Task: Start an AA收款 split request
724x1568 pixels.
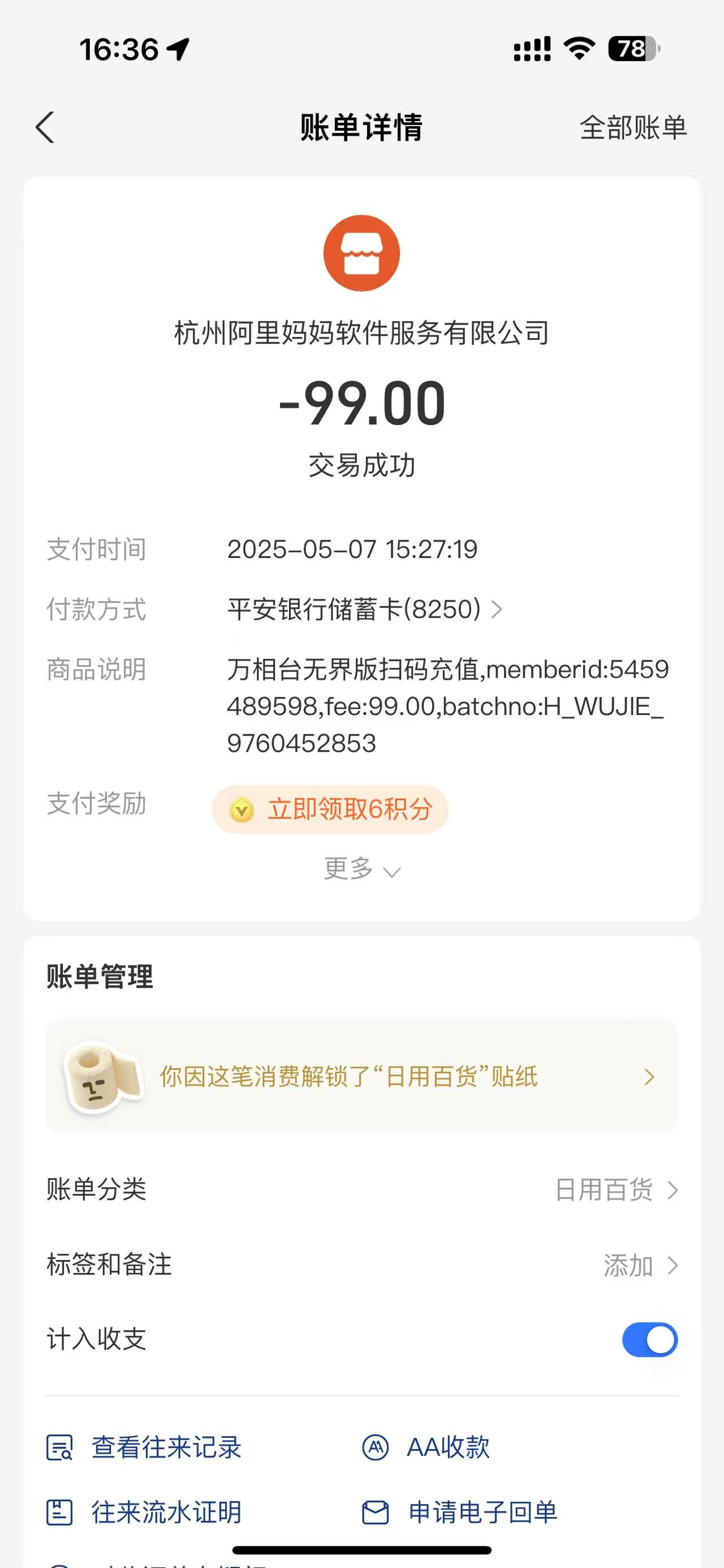Action: [x=426, y=1448]
